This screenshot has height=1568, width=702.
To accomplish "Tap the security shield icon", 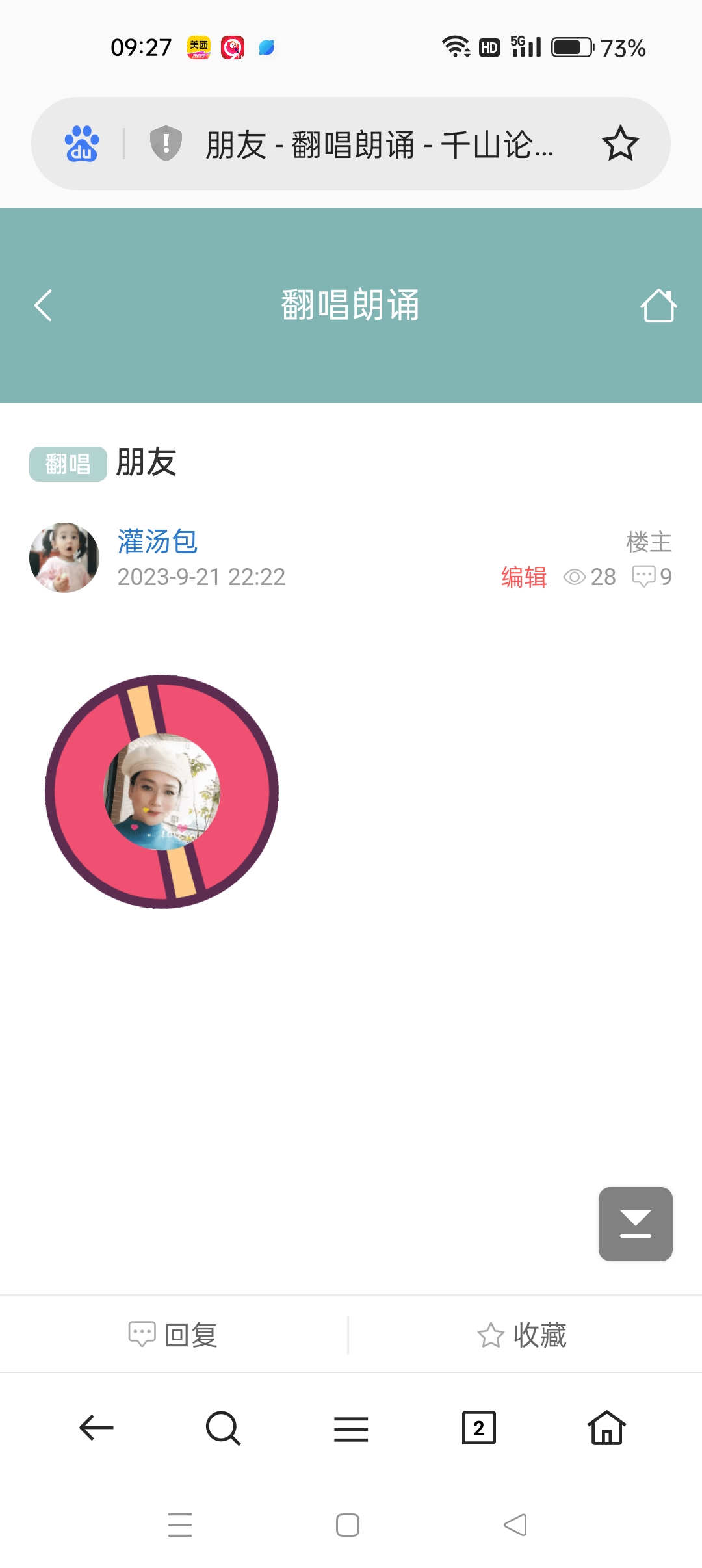I will tap(166, 144).
